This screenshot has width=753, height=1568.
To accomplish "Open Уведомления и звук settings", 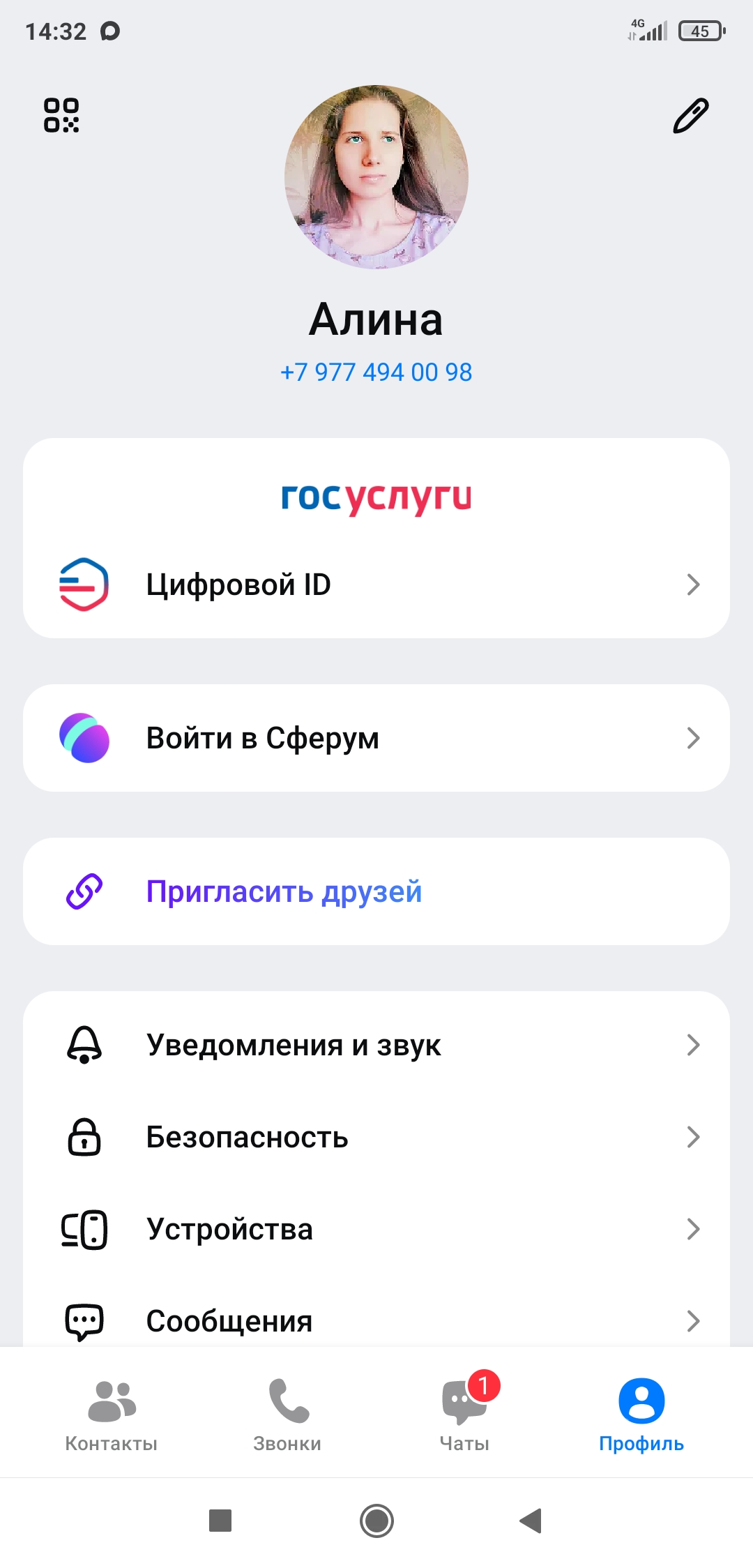I will coord(376,1045).
